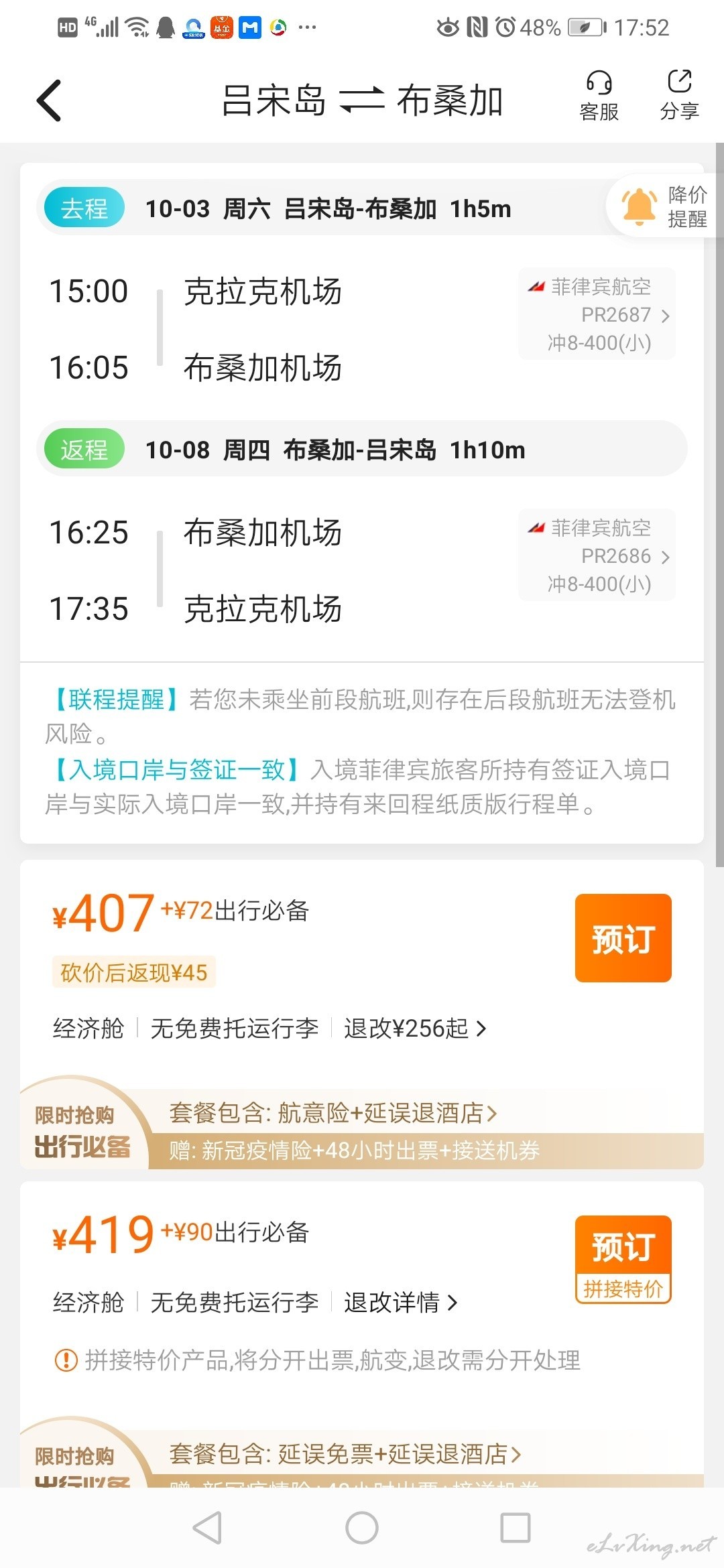Image resolution: width=724 pixels, height=1568 pixels.
Task: Tap the system home button
Action: click(362, 1528)
